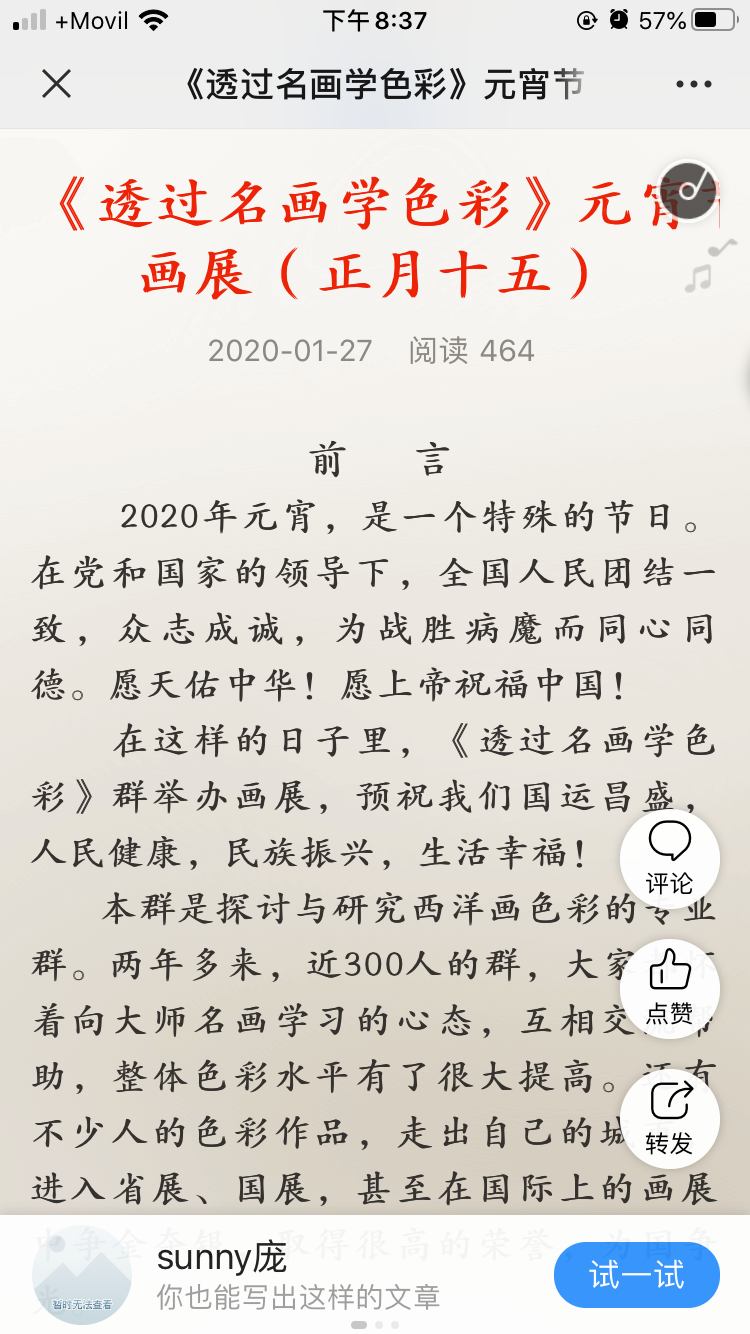Open sunny庞's author avatar

point(82,1275)
